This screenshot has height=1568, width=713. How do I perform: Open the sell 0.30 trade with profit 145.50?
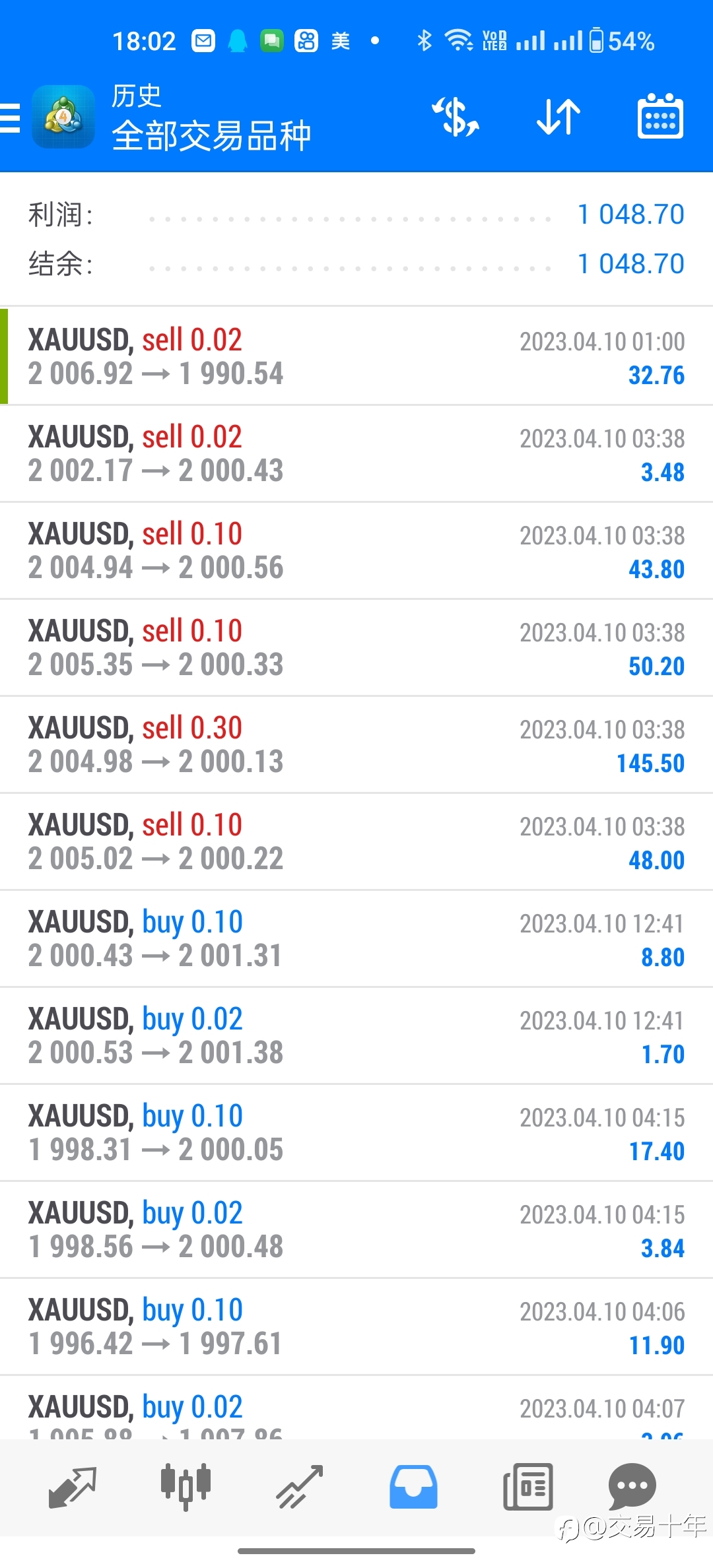(x=356, y=745)
